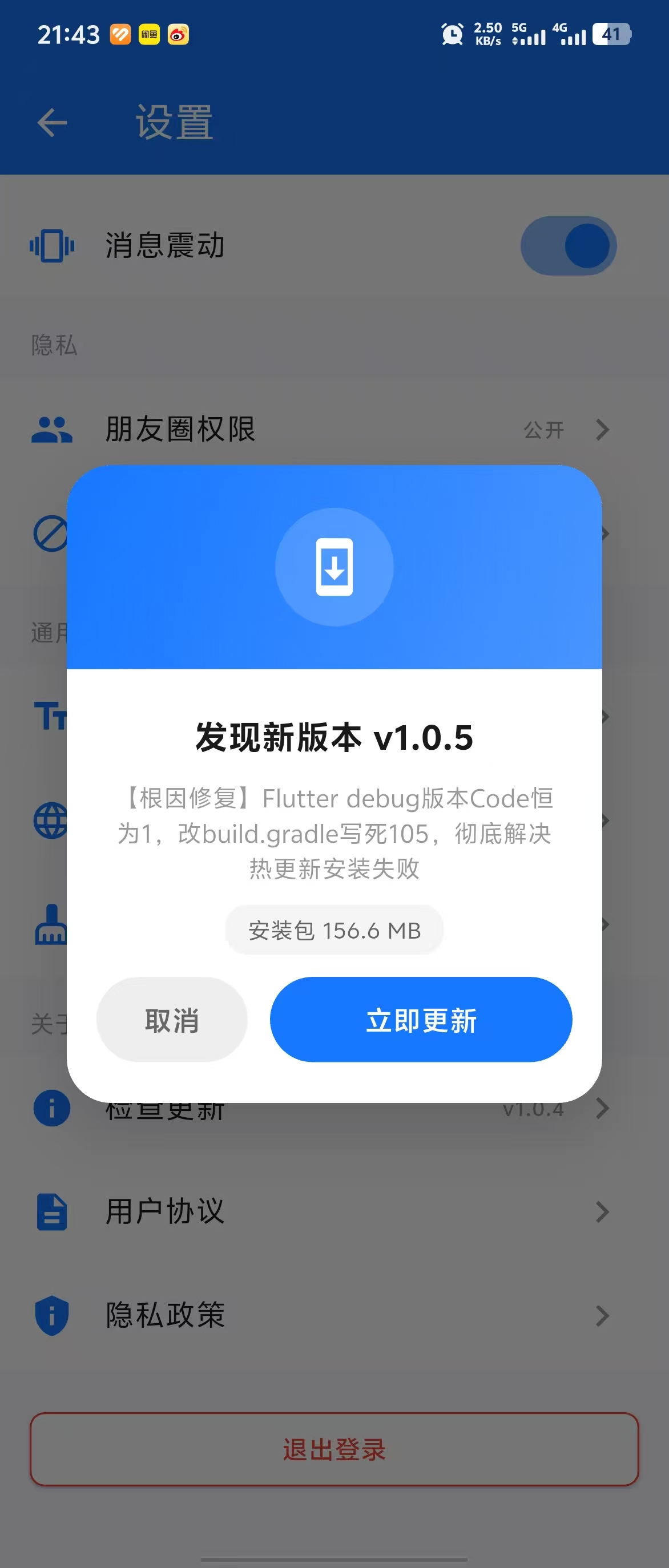
Task: Open the 隐私政策 privacy policy
Action: tap(323, 1315)
